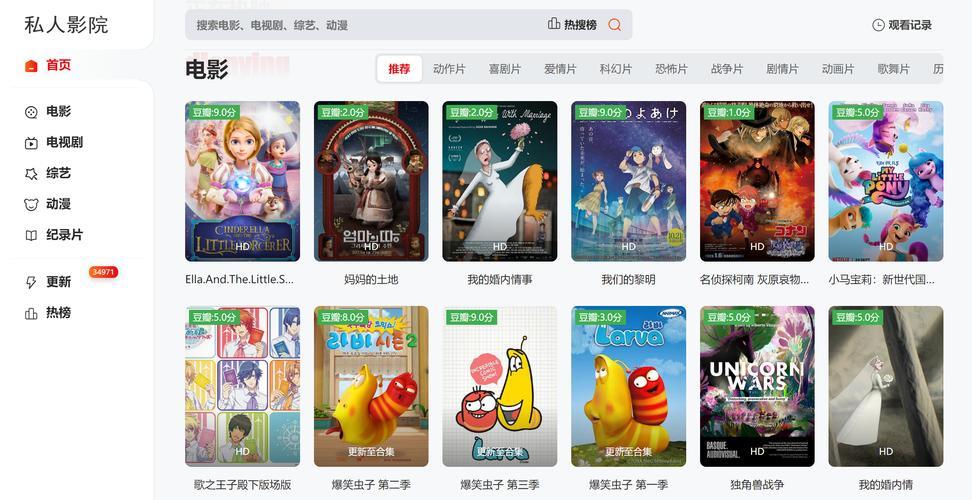Open 爆笑虫子 第三季 card
972x500 pixels.
[499, 386]
